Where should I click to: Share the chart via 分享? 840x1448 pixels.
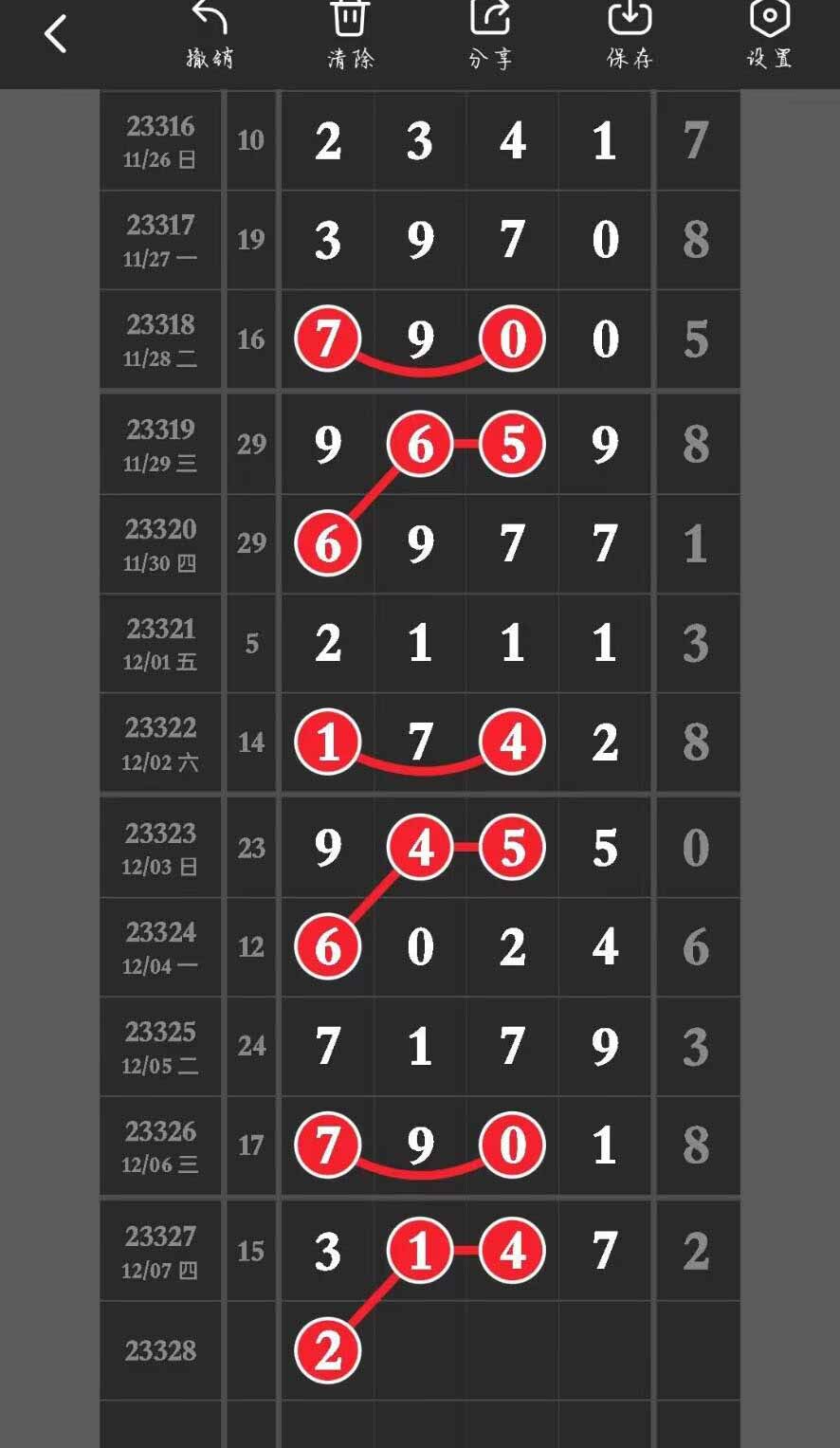click(x=490, y=35)
